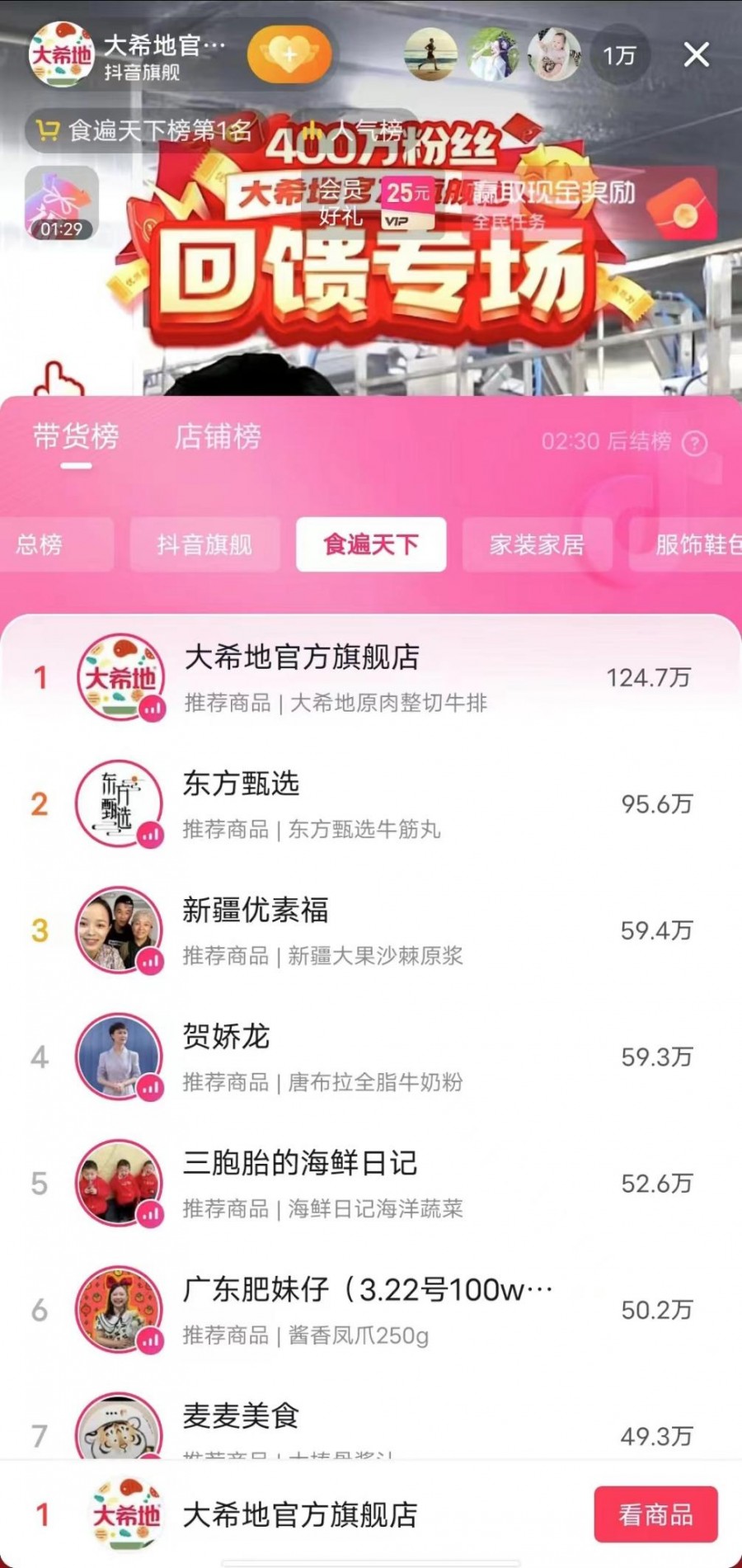Open ranking help question mark icon

[695, 443]
